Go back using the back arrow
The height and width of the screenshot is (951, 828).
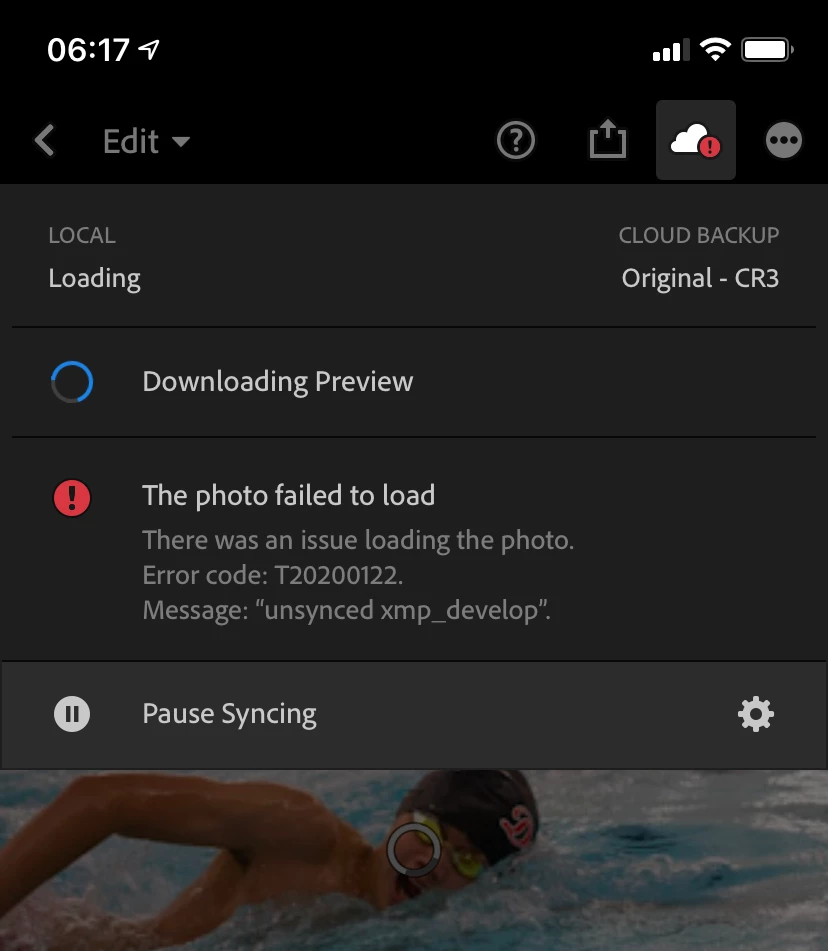click(44, 141)
